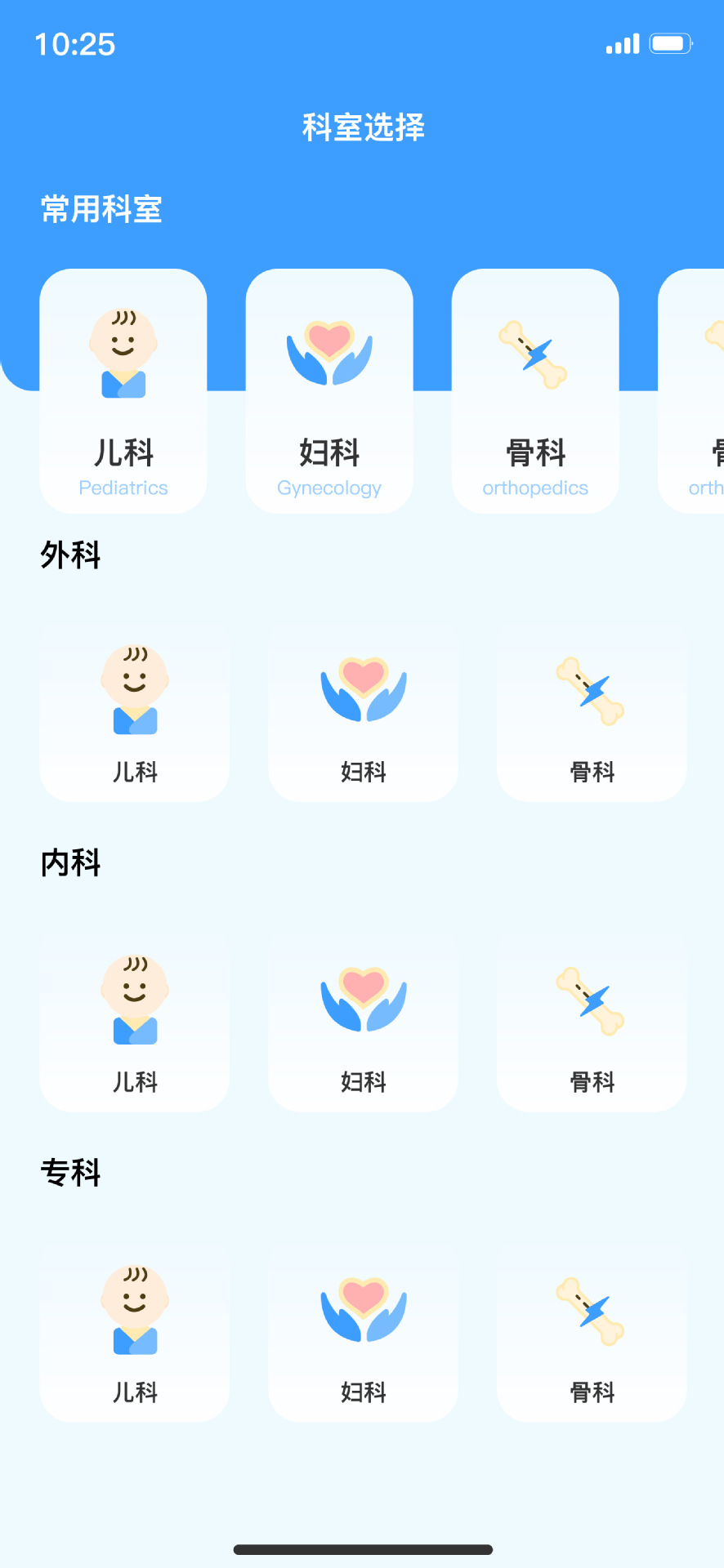Open 骨科 under the 外科 section

[592, 712]
